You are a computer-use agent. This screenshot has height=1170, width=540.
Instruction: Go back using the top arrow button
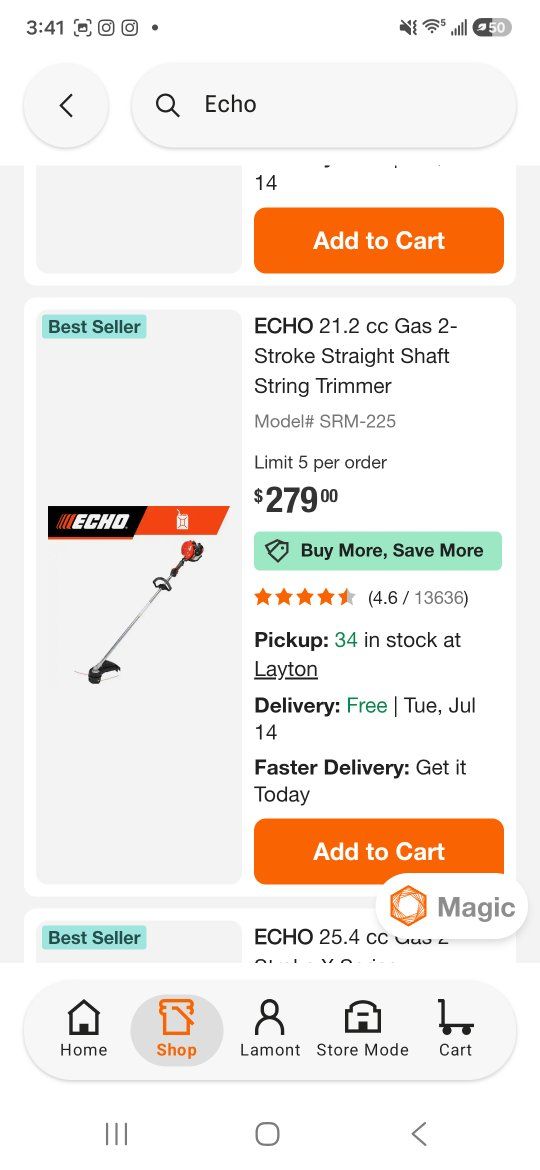tap(66, 105)
